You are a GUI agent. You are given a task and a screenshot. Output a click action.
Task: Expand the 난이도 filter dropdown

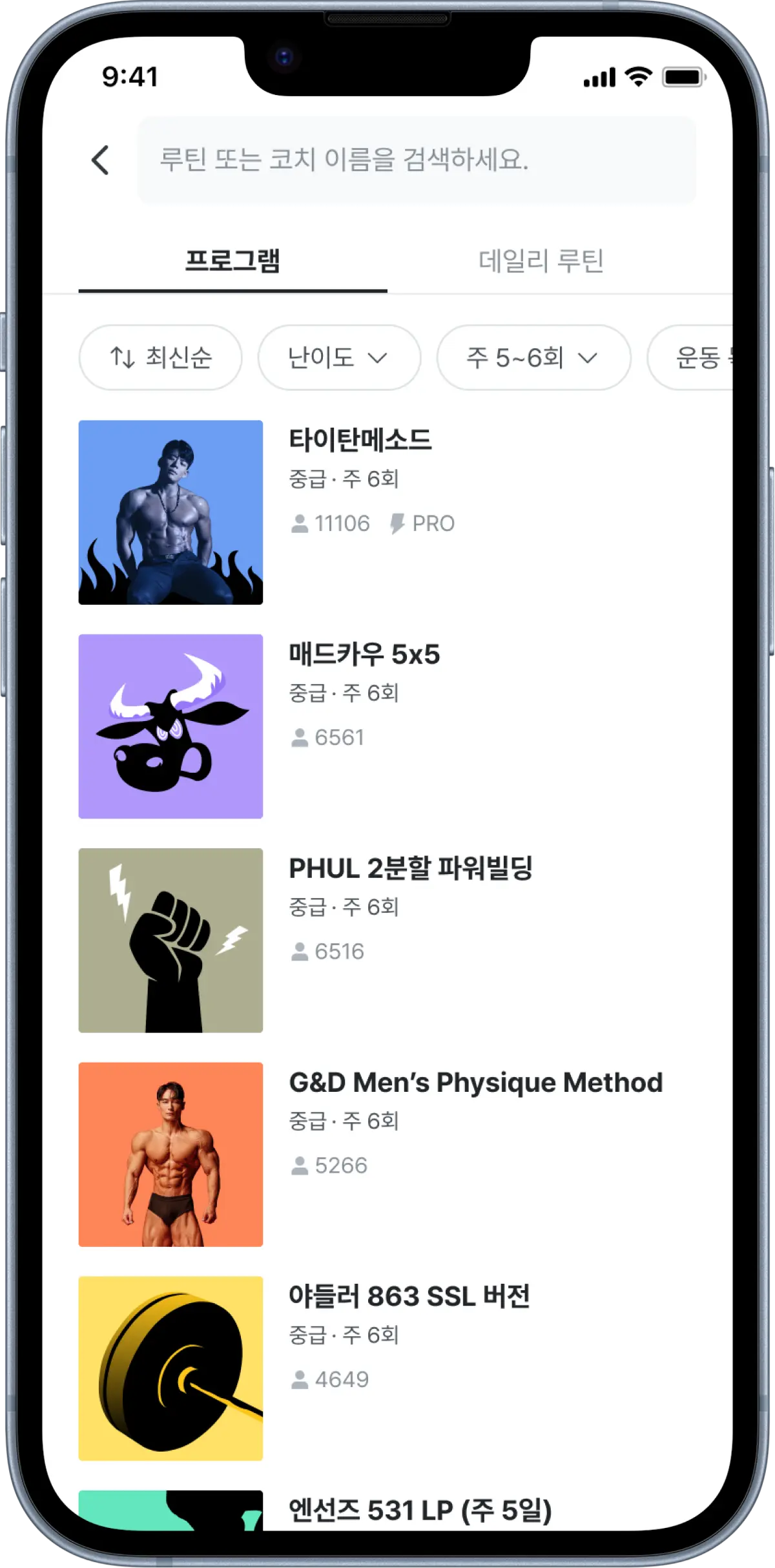pyautogui.click(x=339, y=357)
